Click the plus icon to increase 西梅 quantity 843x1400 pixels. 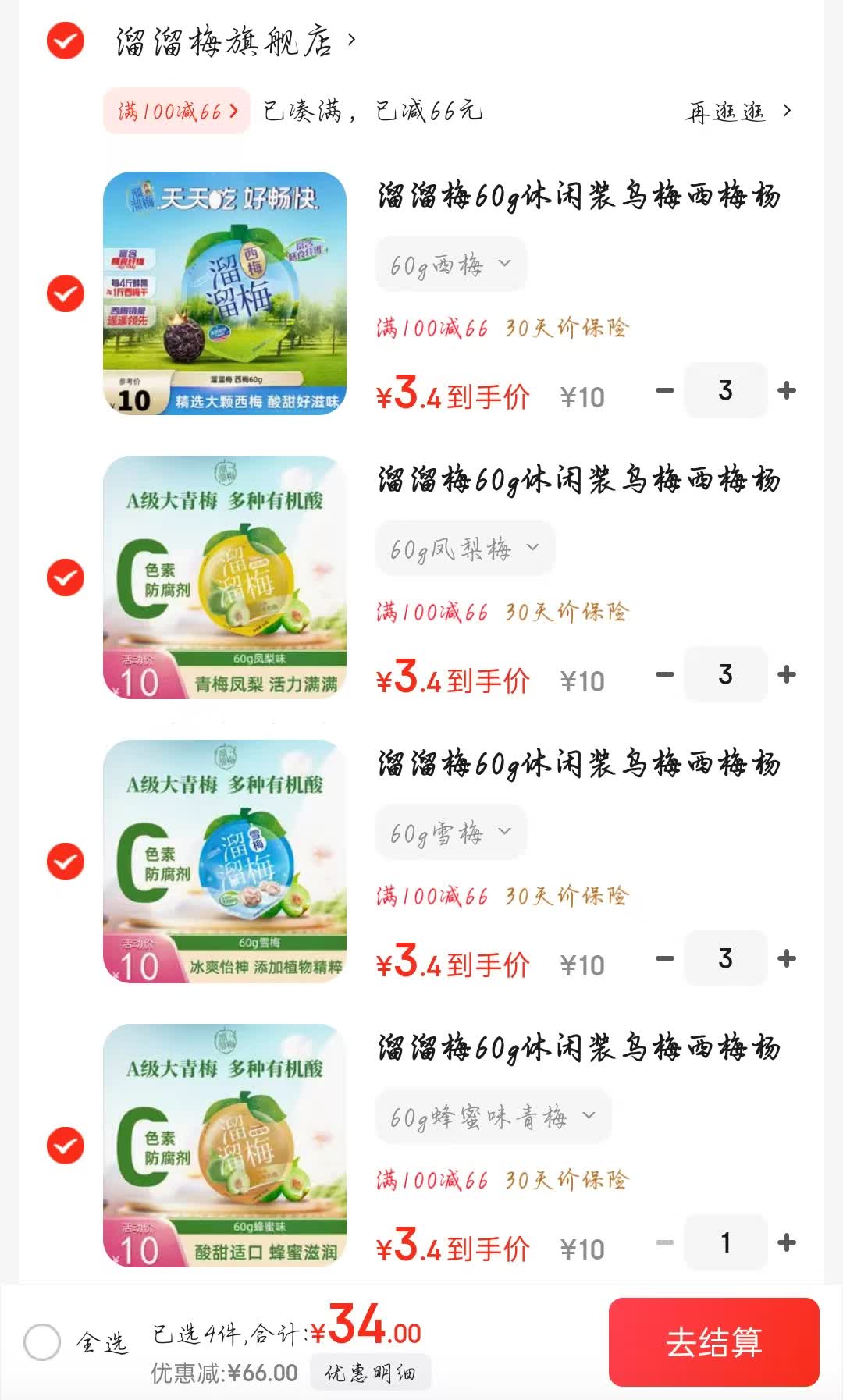788,390
